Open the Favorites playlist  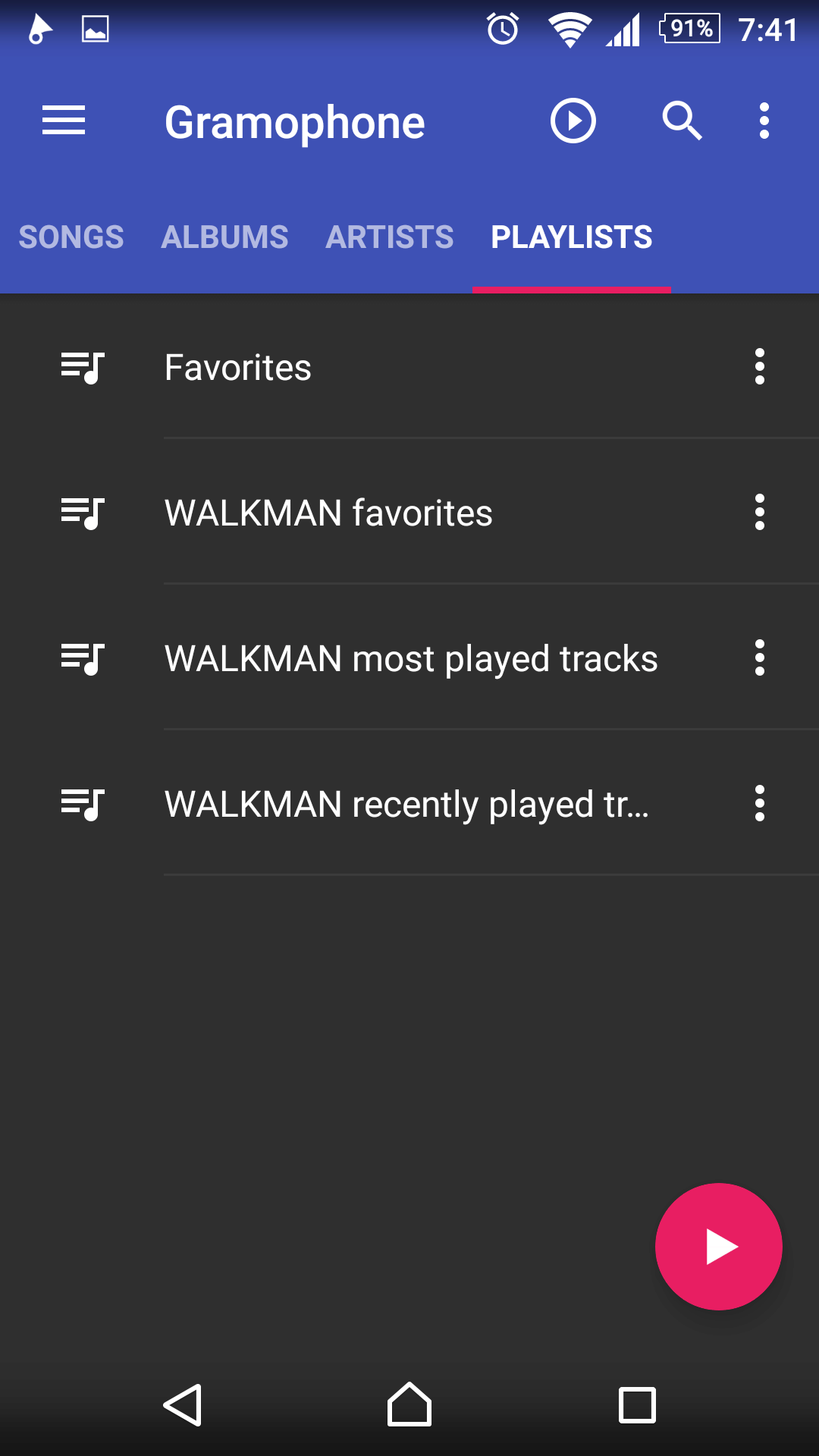pyautogui.click(x=409, y=367)
